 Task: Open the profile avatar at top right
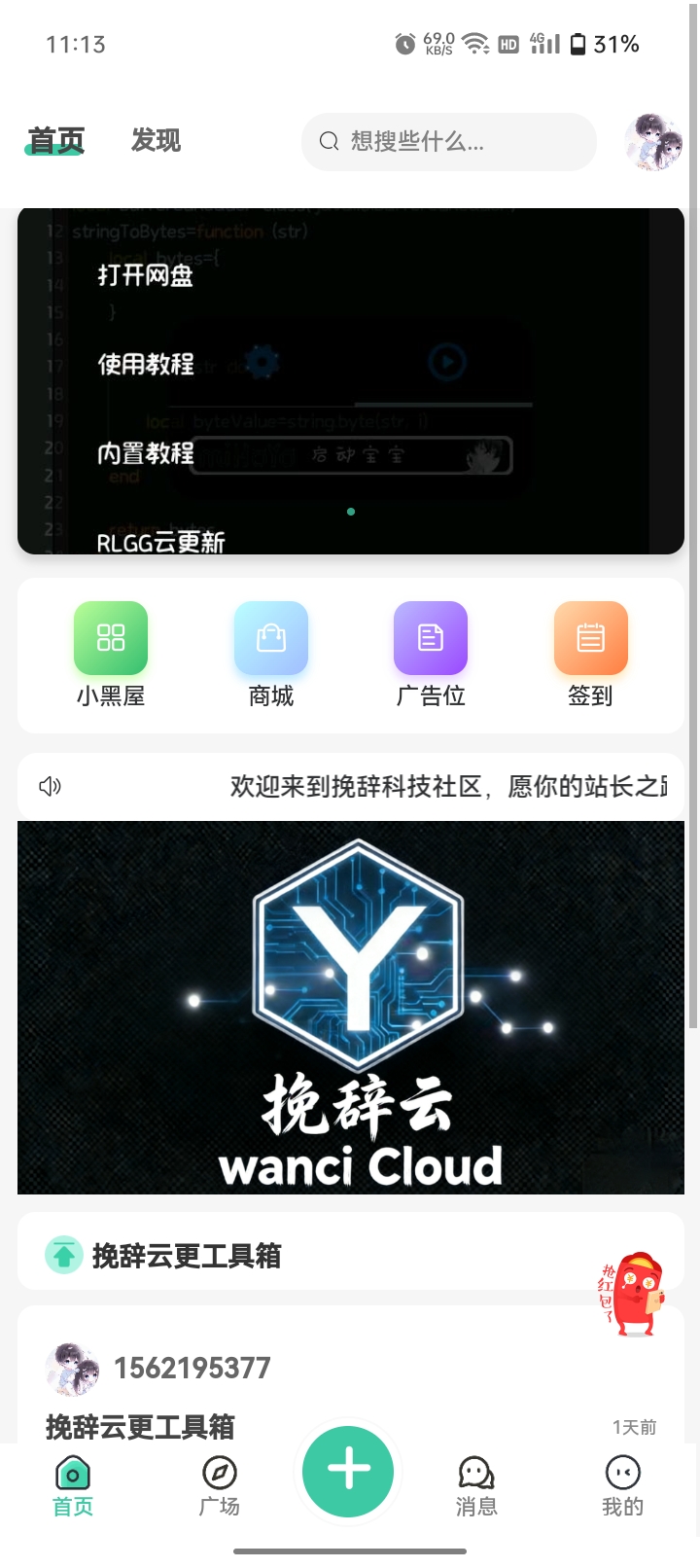click(653, 142)
